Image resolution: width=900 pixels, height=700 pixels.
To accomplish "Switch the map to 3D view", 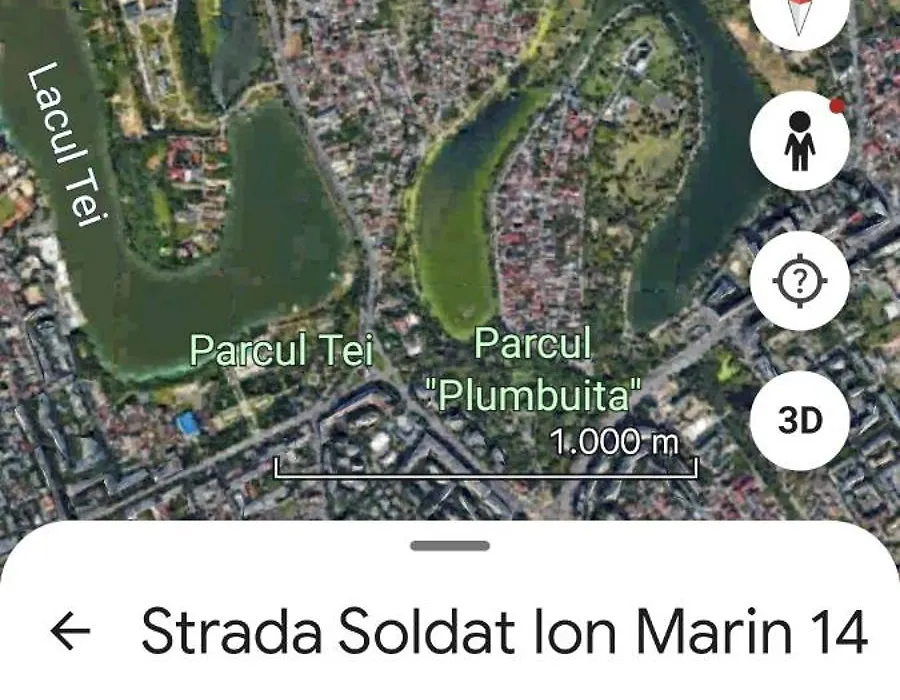I will coord(799,420).
